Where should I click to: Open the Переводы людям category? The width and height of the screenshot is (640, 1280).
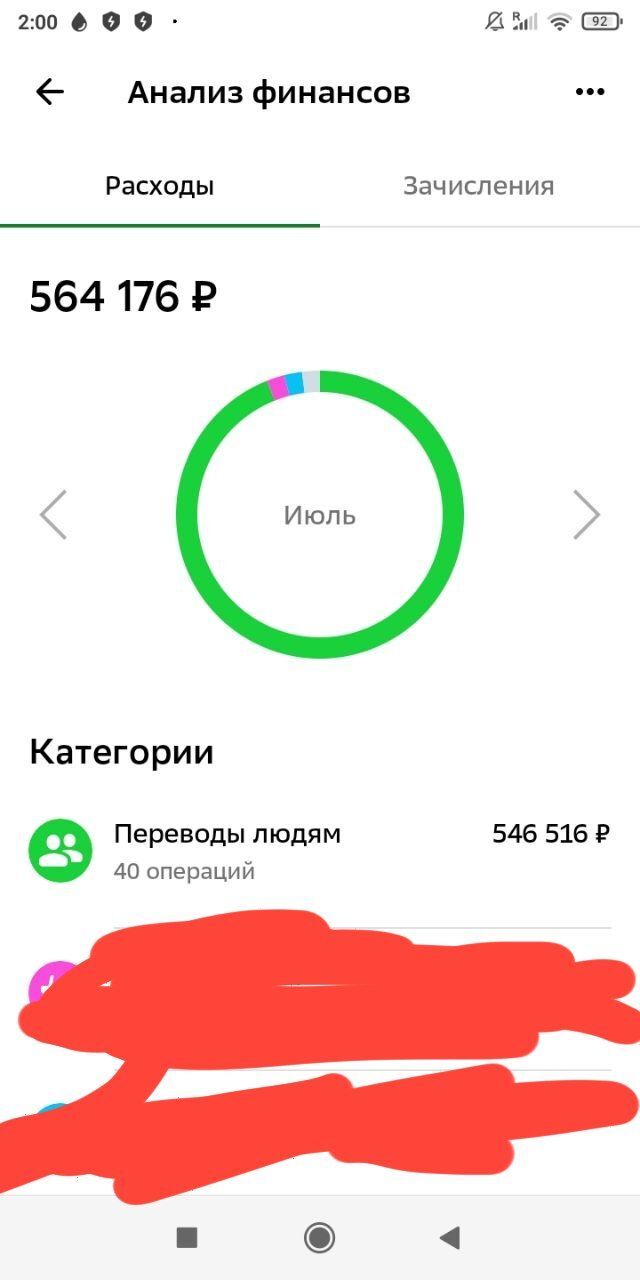click(320, 850)
